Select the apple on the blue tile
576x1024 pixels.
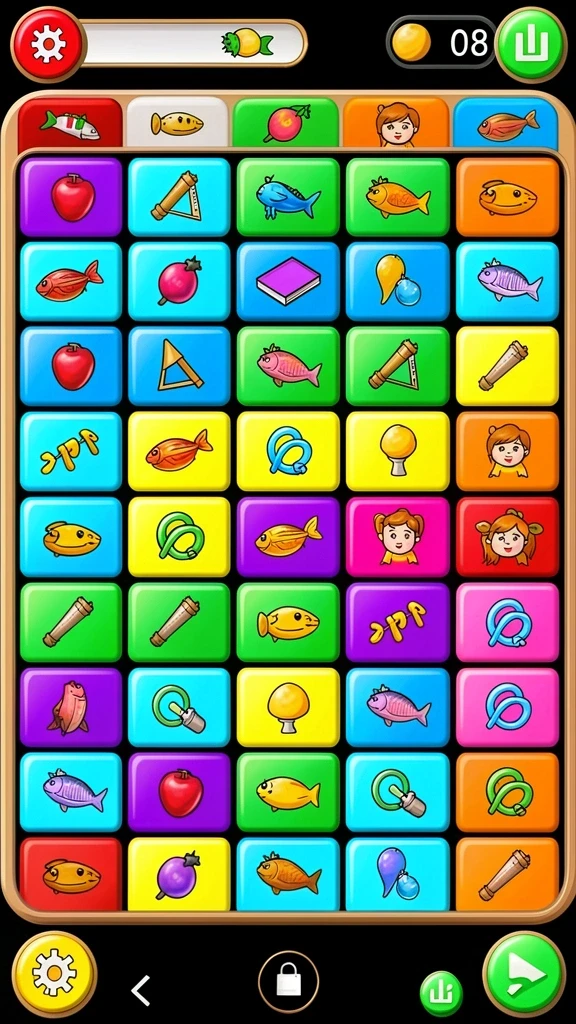tap(71, 366)
